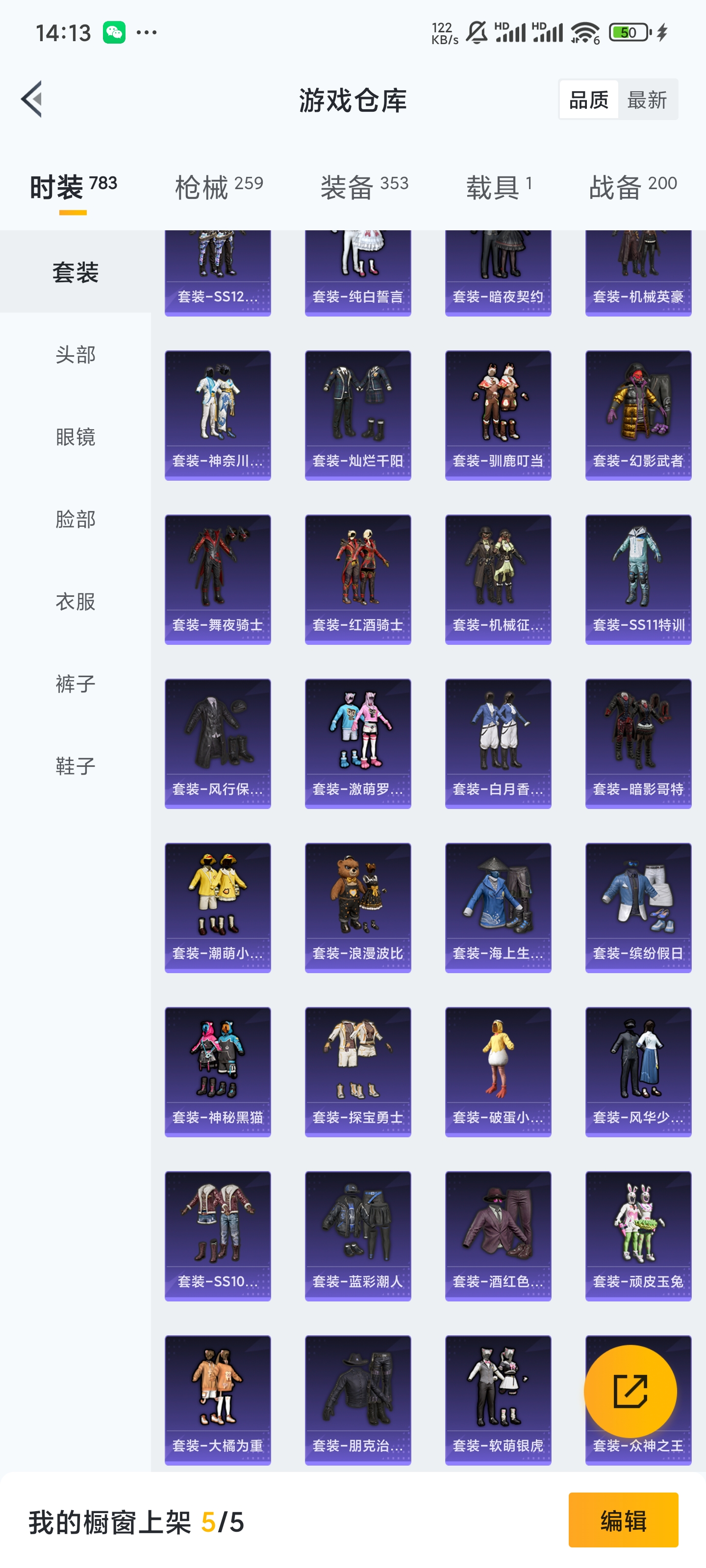
Task: Tap the 编辑 button
Action: click(623, 1520)
